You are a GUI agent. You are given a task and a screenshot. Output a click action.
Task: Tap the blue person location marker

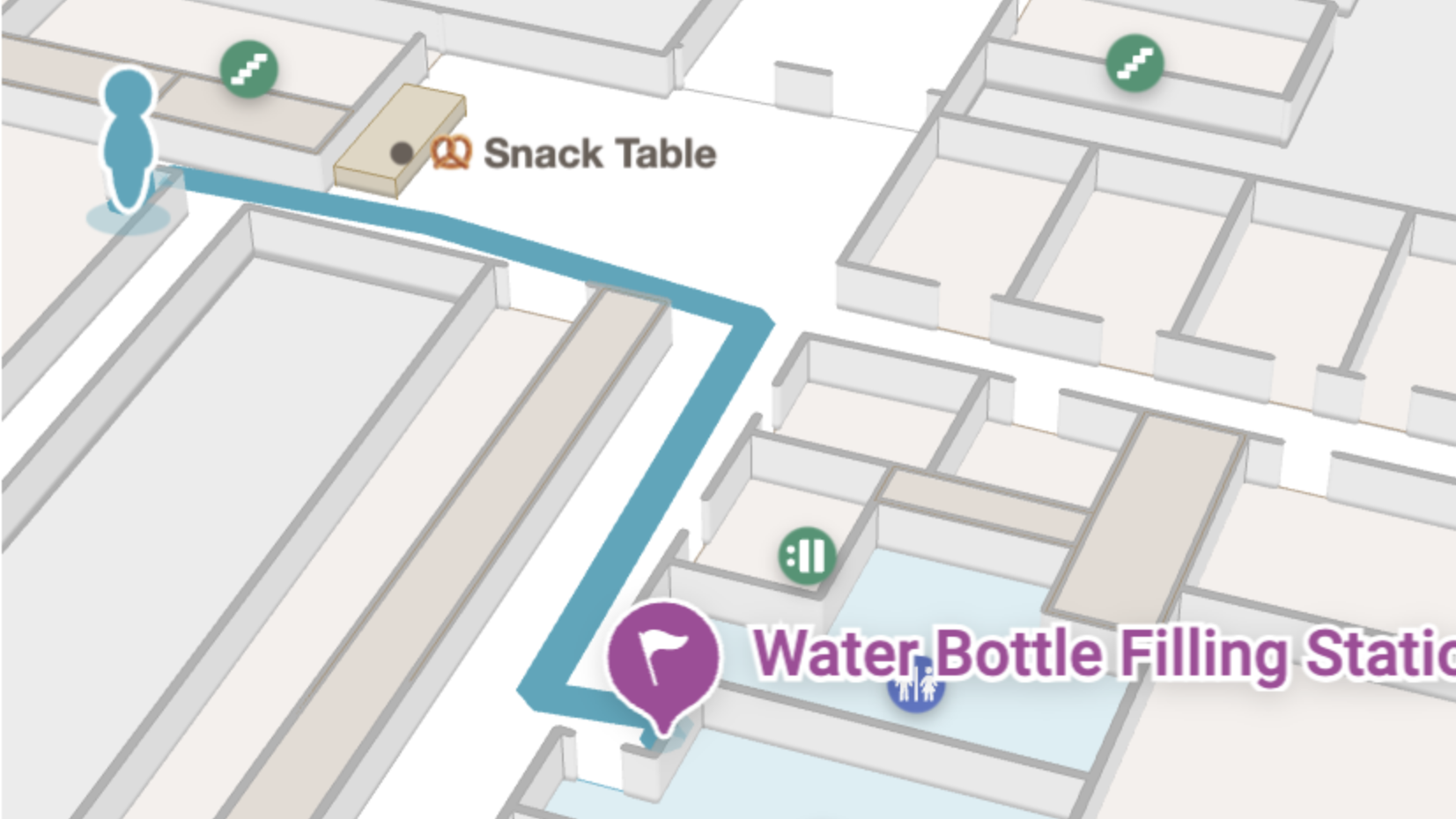129,141
